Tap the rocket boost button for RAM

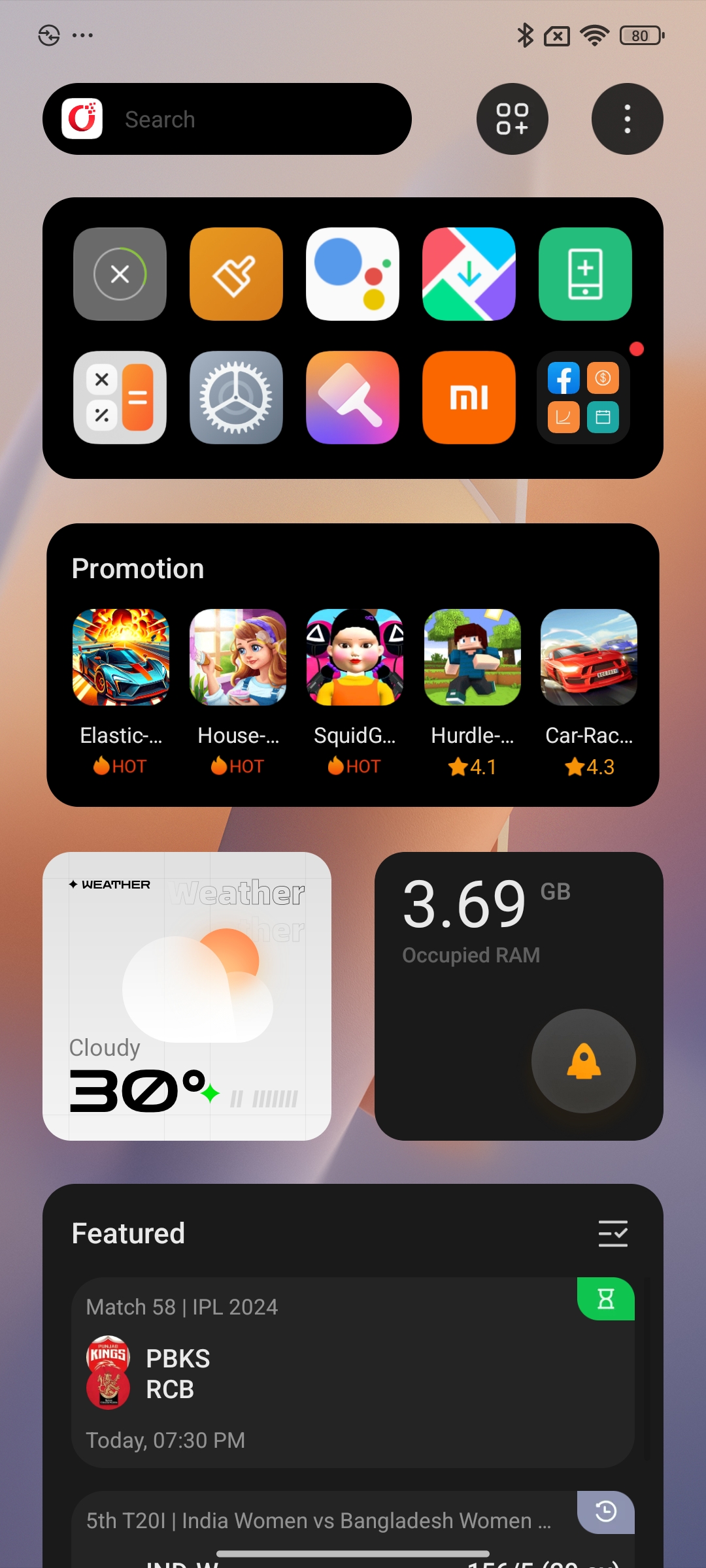tap(584, 1061)
